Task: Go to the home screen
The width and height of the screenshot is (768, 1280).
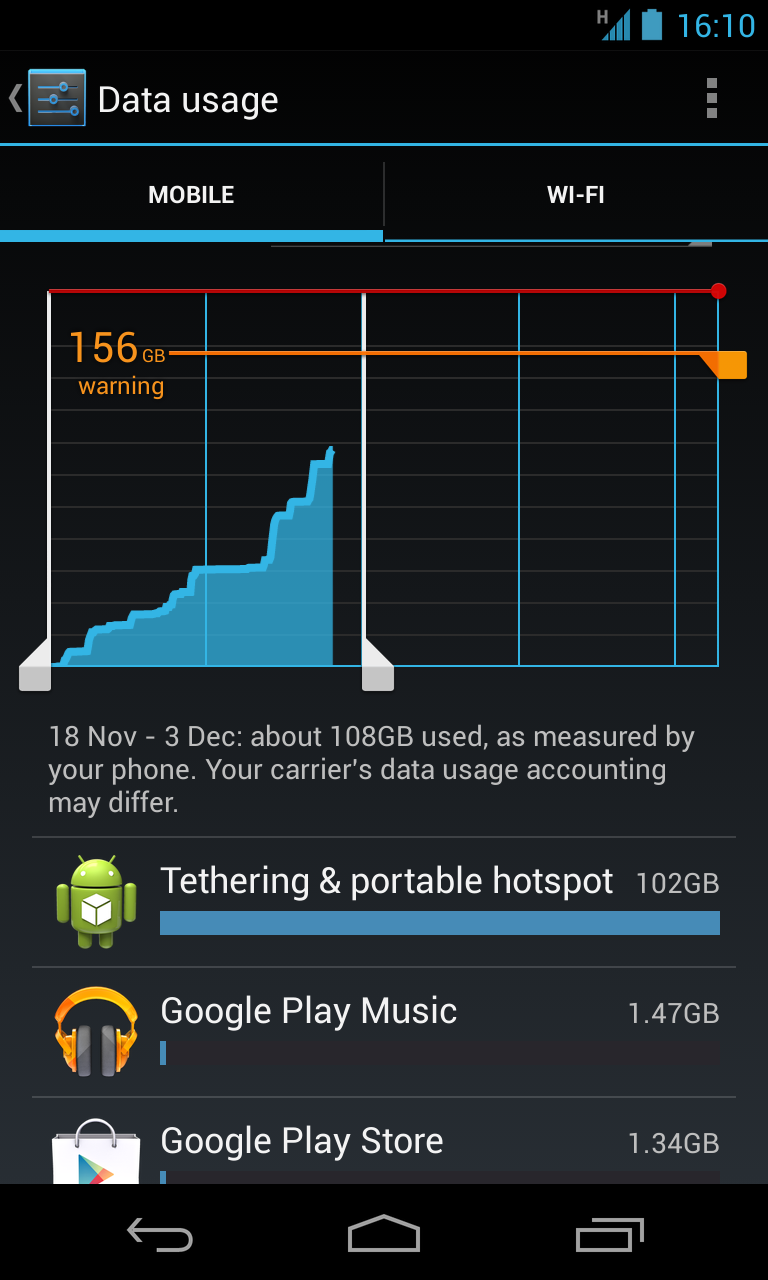Action: [384, 1235]
